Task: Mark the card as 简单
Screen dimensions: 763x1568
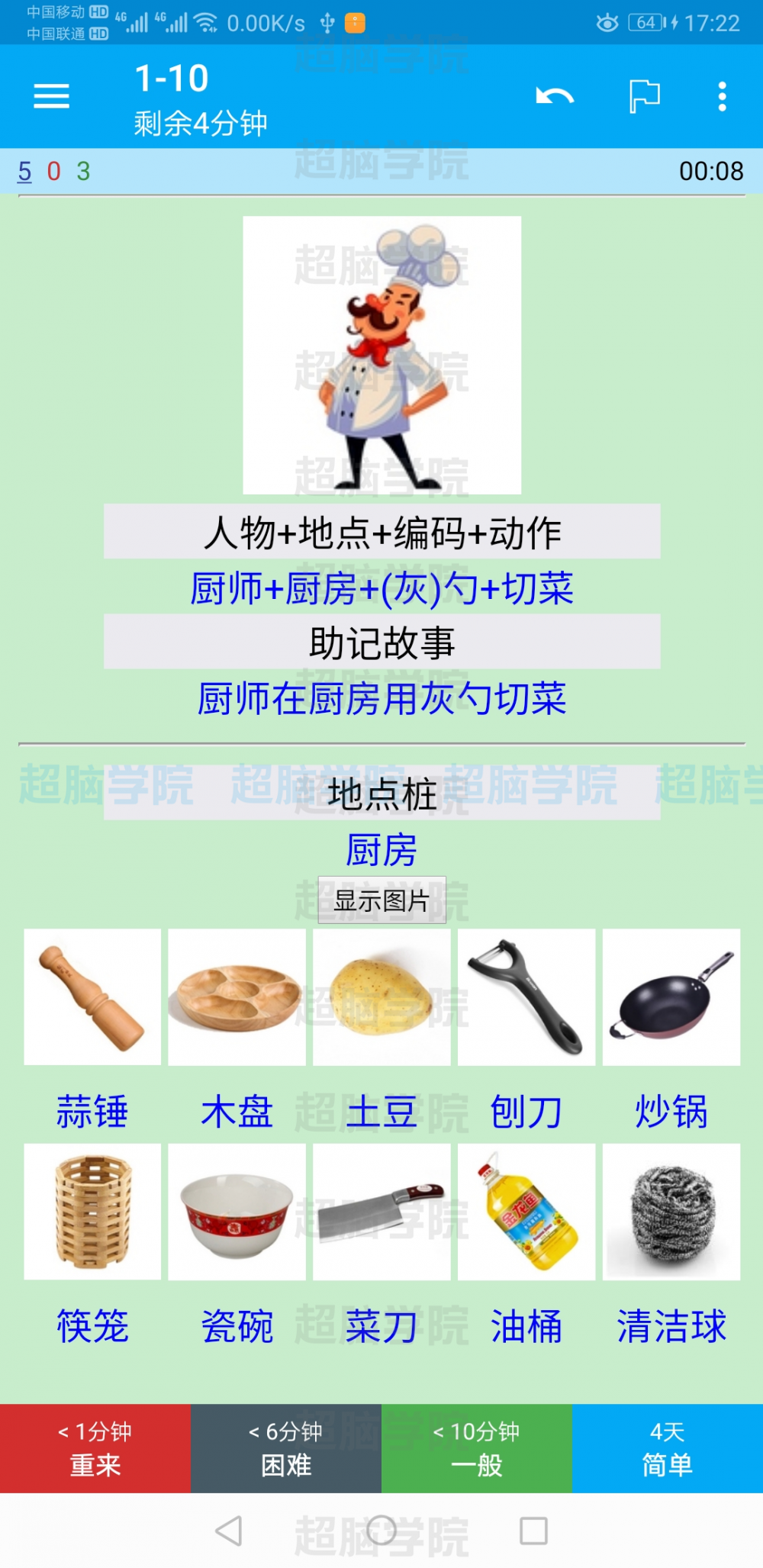Action: [668, 1447]
